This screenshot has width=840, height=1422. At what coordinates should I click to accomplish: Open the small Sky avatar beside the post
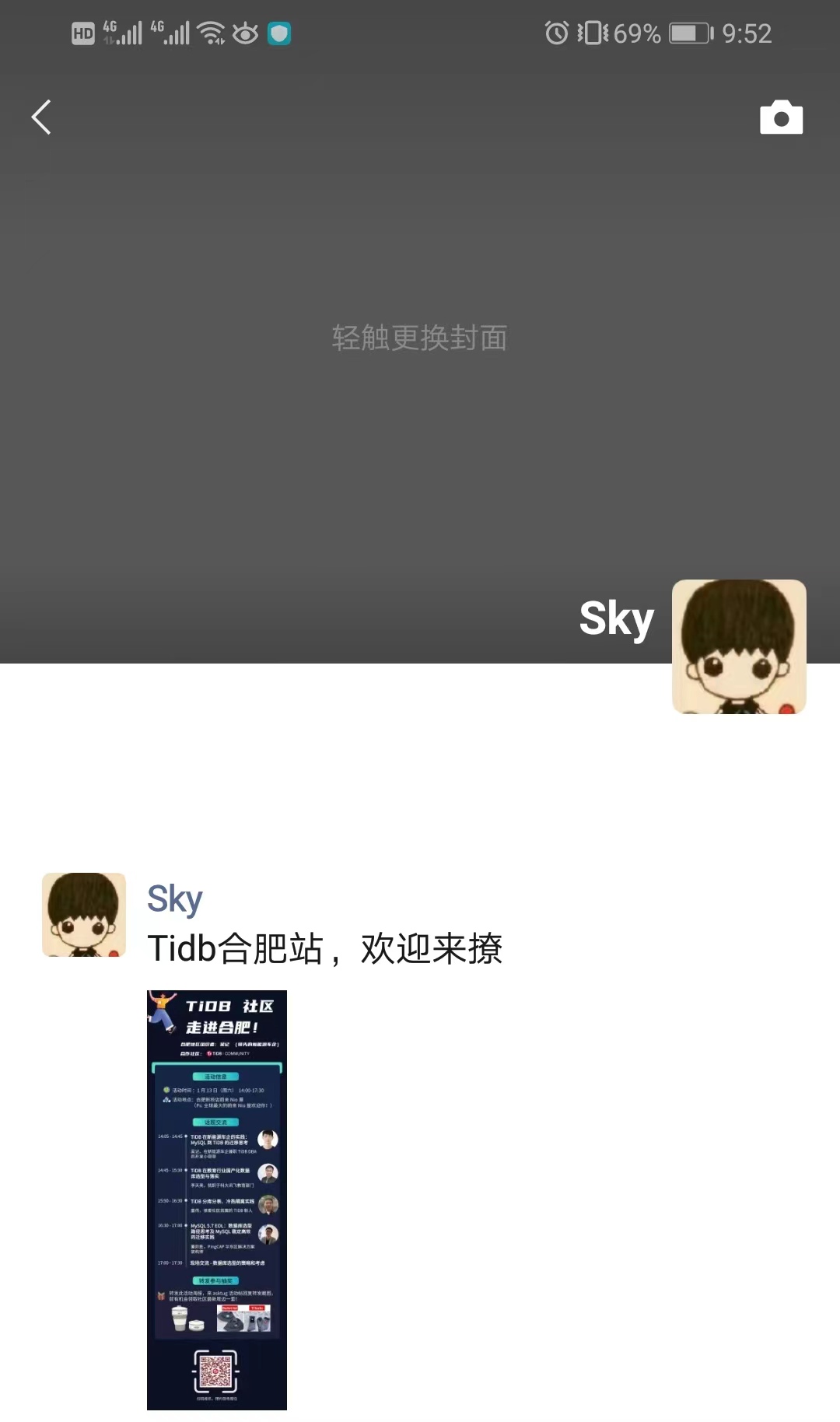(x=84, y=915)
